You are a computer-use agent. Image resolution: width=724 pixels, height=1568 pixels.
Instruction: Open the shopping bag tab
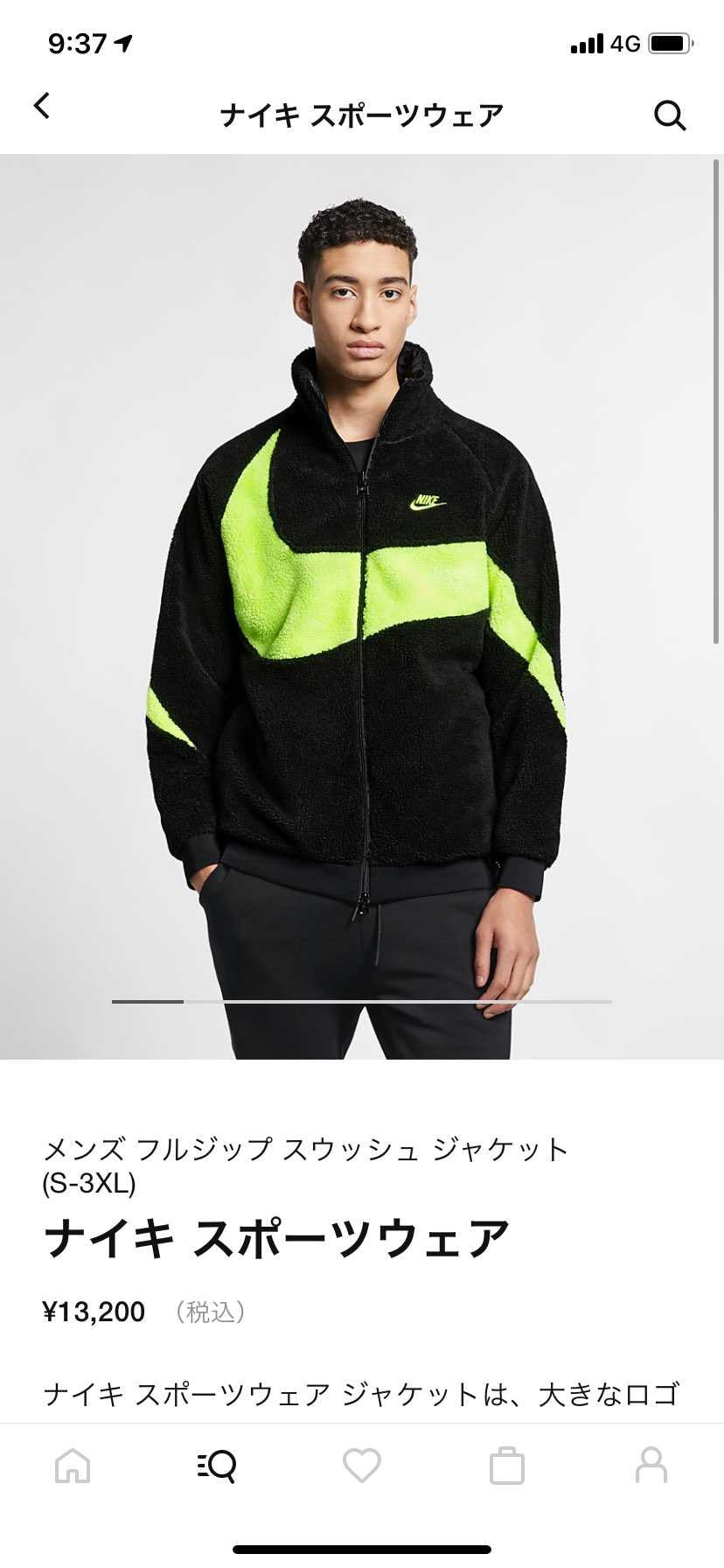click(x=507, y=1465)
